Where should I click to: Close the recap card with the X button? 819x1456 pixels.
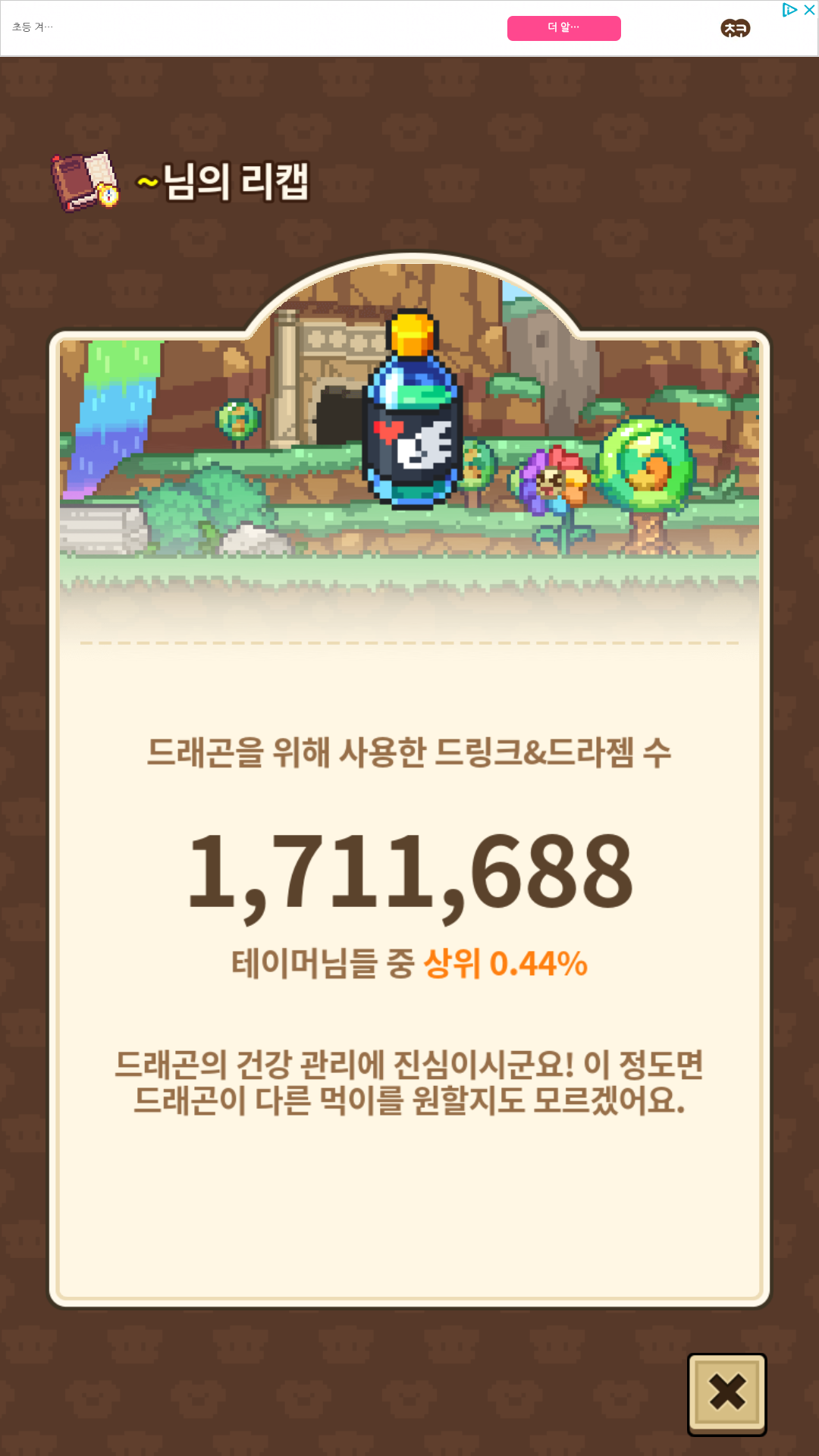click(726, 1394)
